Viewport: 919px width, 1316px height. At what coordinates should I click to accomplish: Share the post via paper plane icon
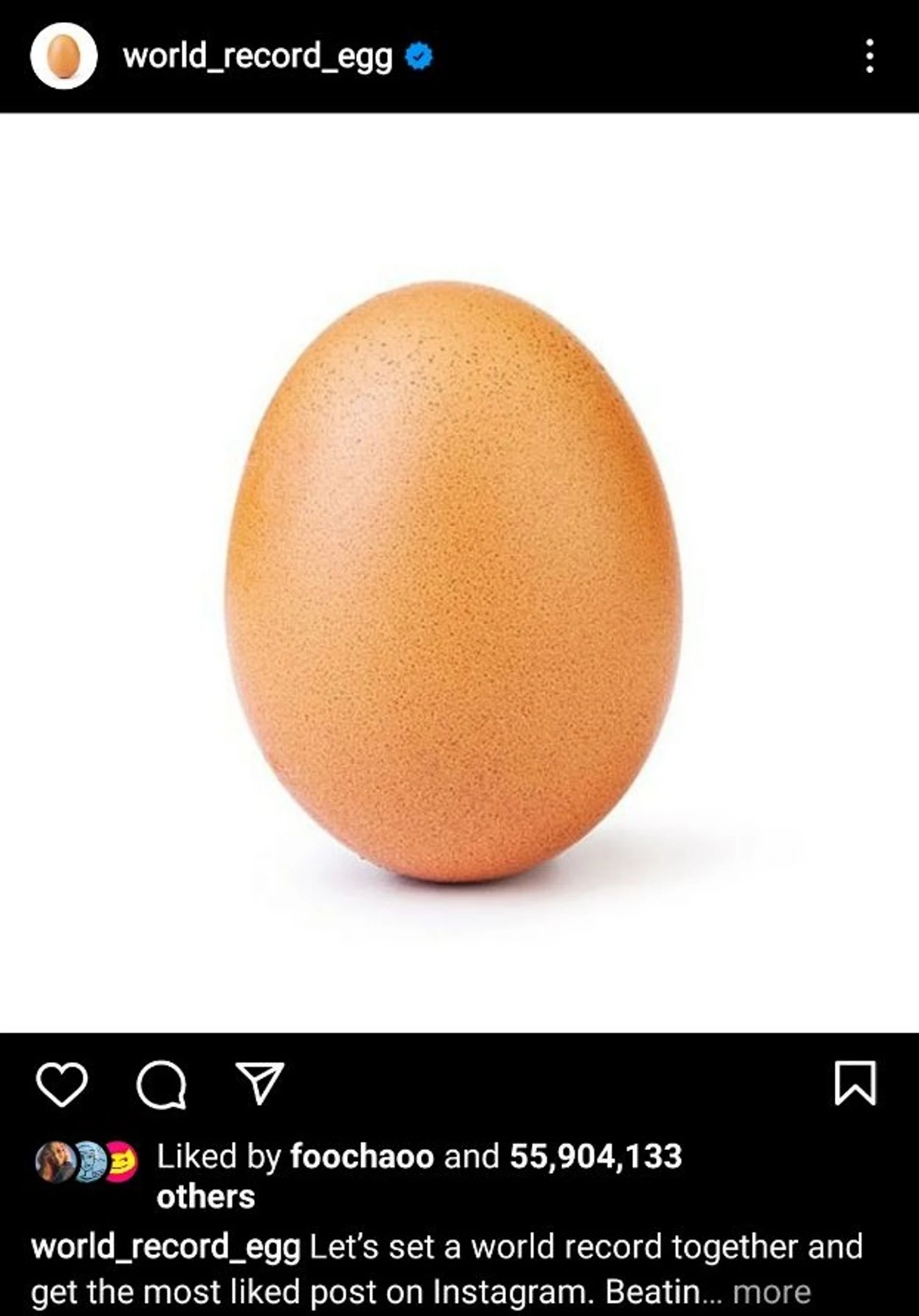coord(259,1084)
